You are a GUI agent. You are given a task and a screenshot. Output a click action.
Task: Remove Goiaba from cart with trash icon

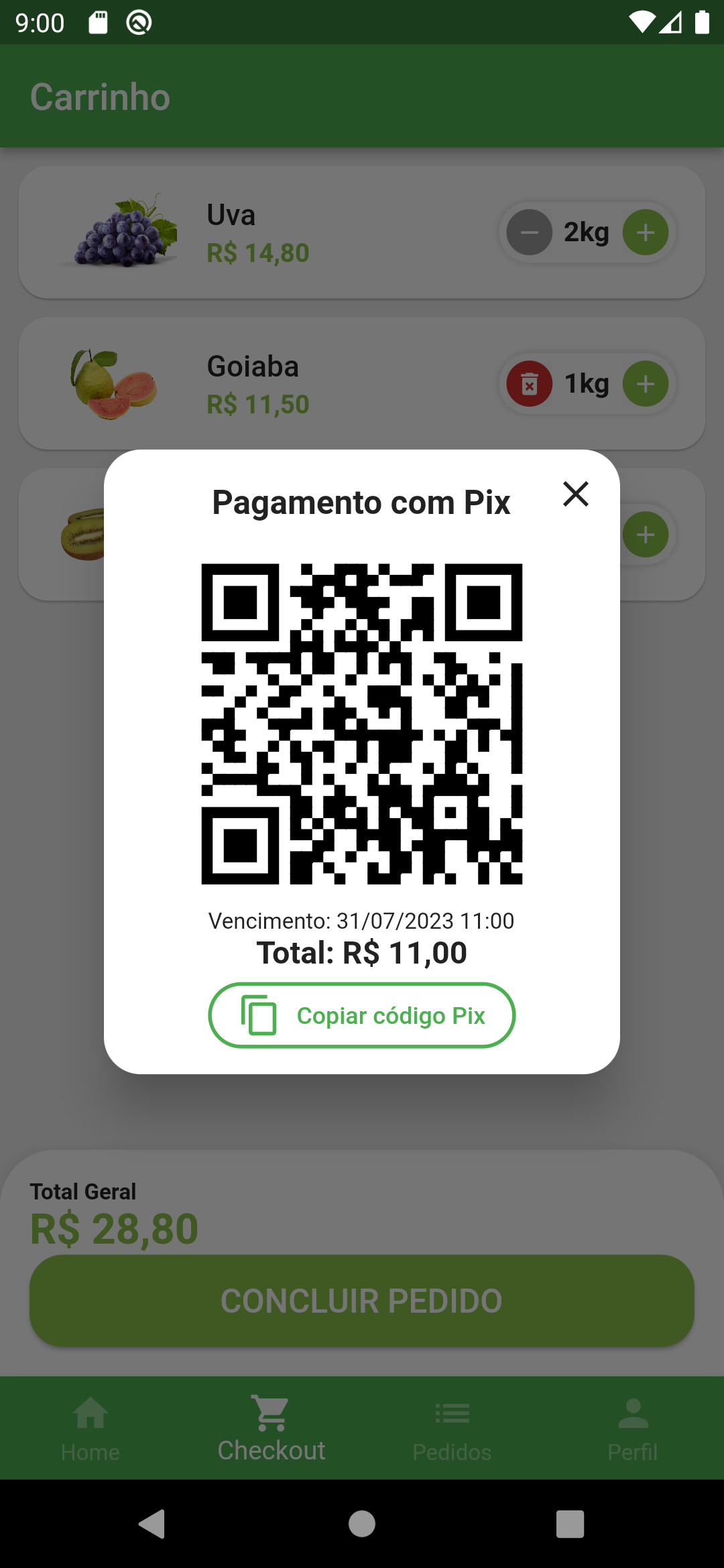(530, 384)
